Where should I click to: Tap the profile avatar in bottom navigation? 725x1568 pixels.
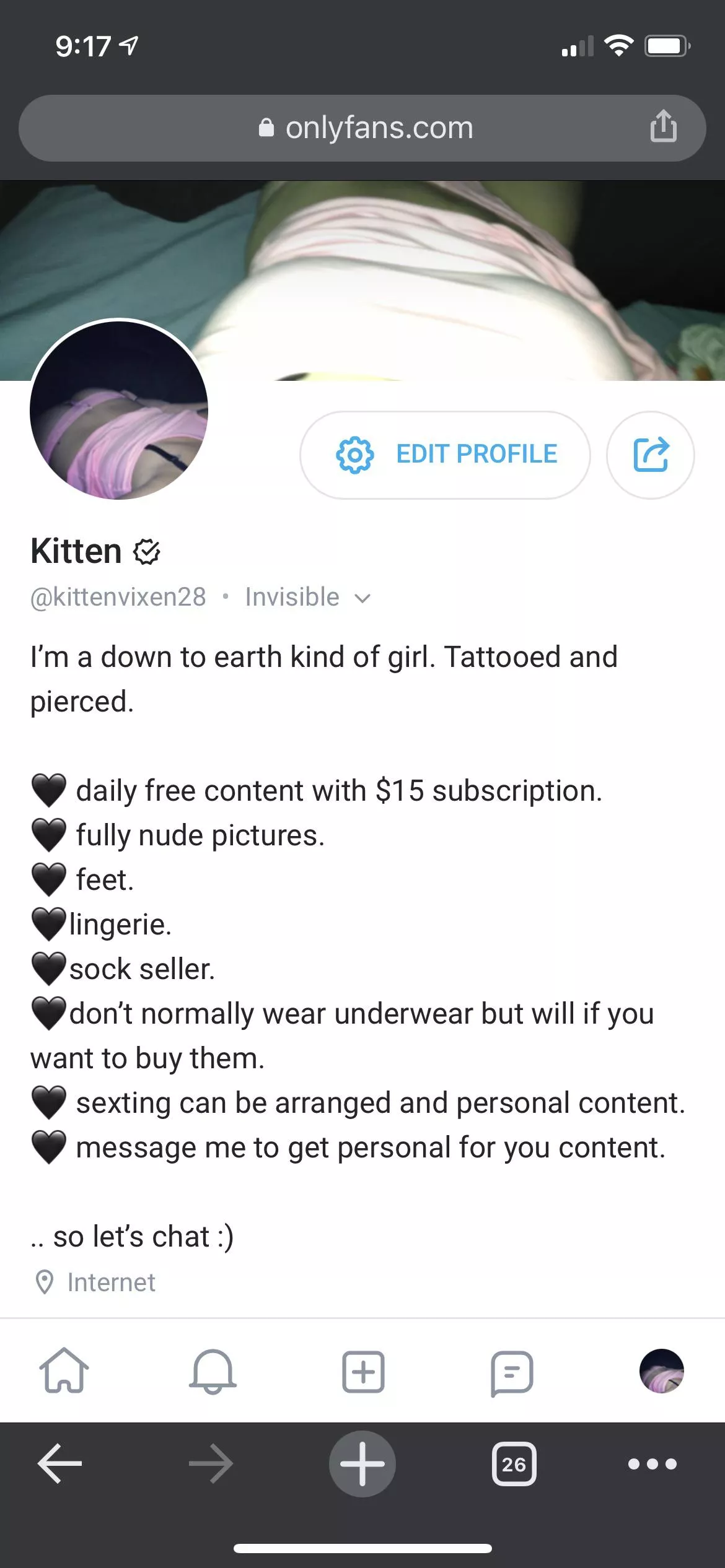point(662,1372)
